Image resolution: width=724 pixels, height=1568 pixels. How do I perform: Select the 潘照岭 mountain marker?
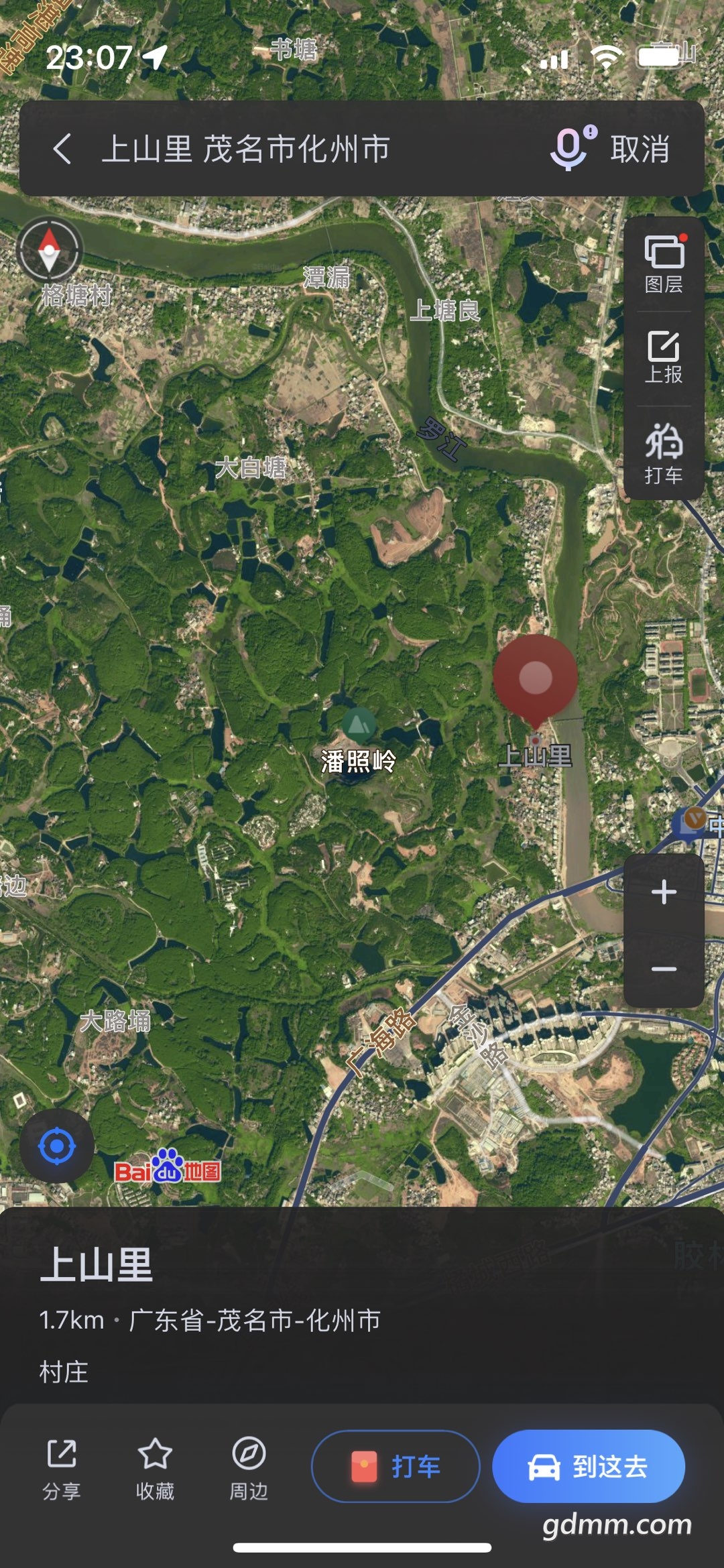tap(359, 725)
